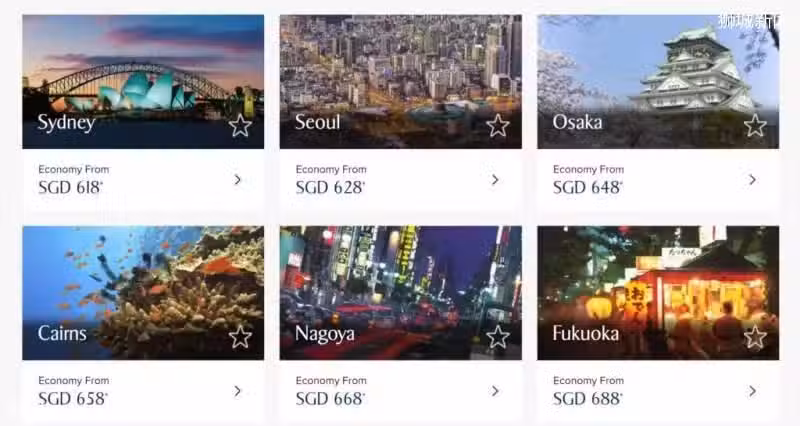
Task: Favorite the Sydney destination star
Action: pyautogui.click(x=240, y=126)
